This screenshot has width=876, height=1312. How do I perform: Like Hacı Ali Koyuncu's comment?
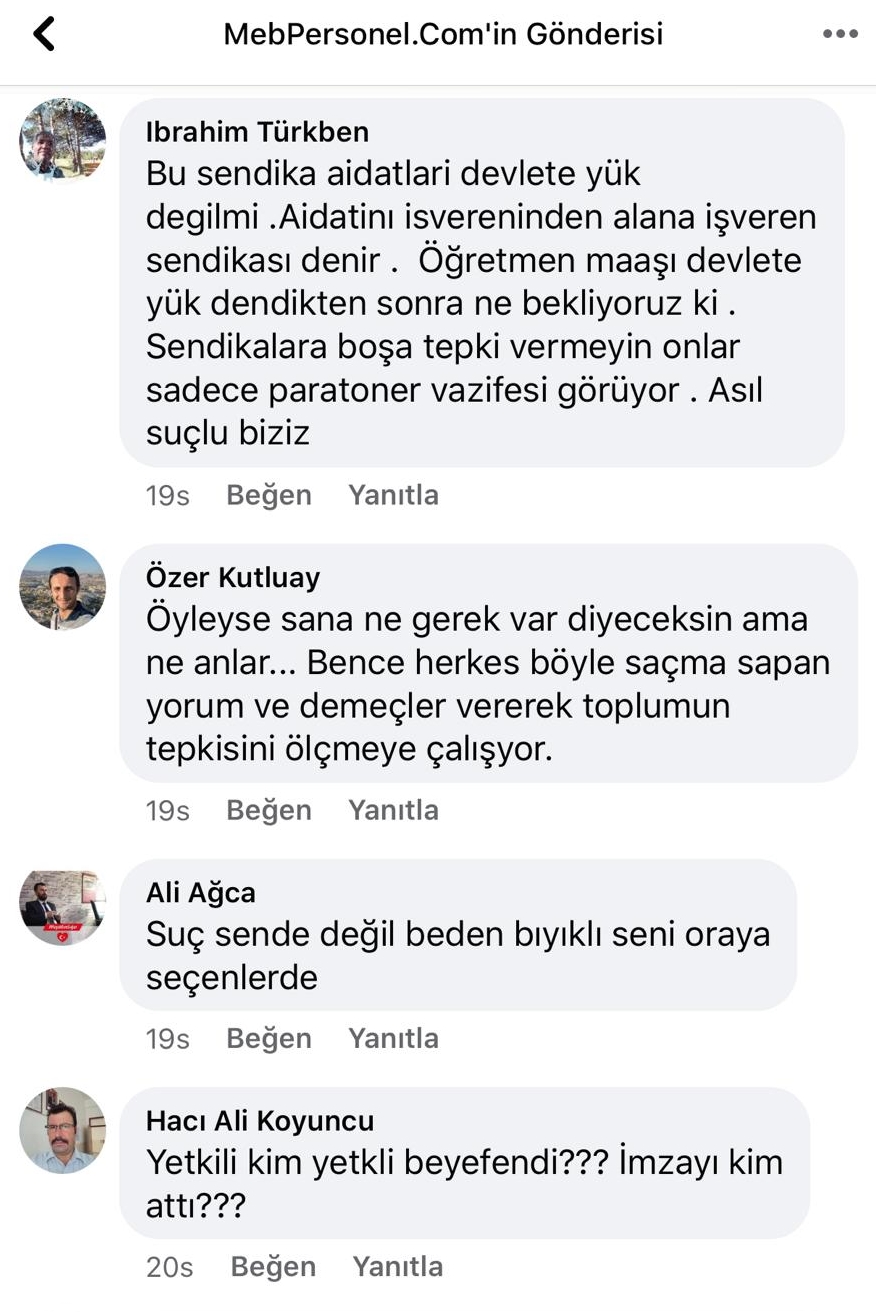point(272,1267)
